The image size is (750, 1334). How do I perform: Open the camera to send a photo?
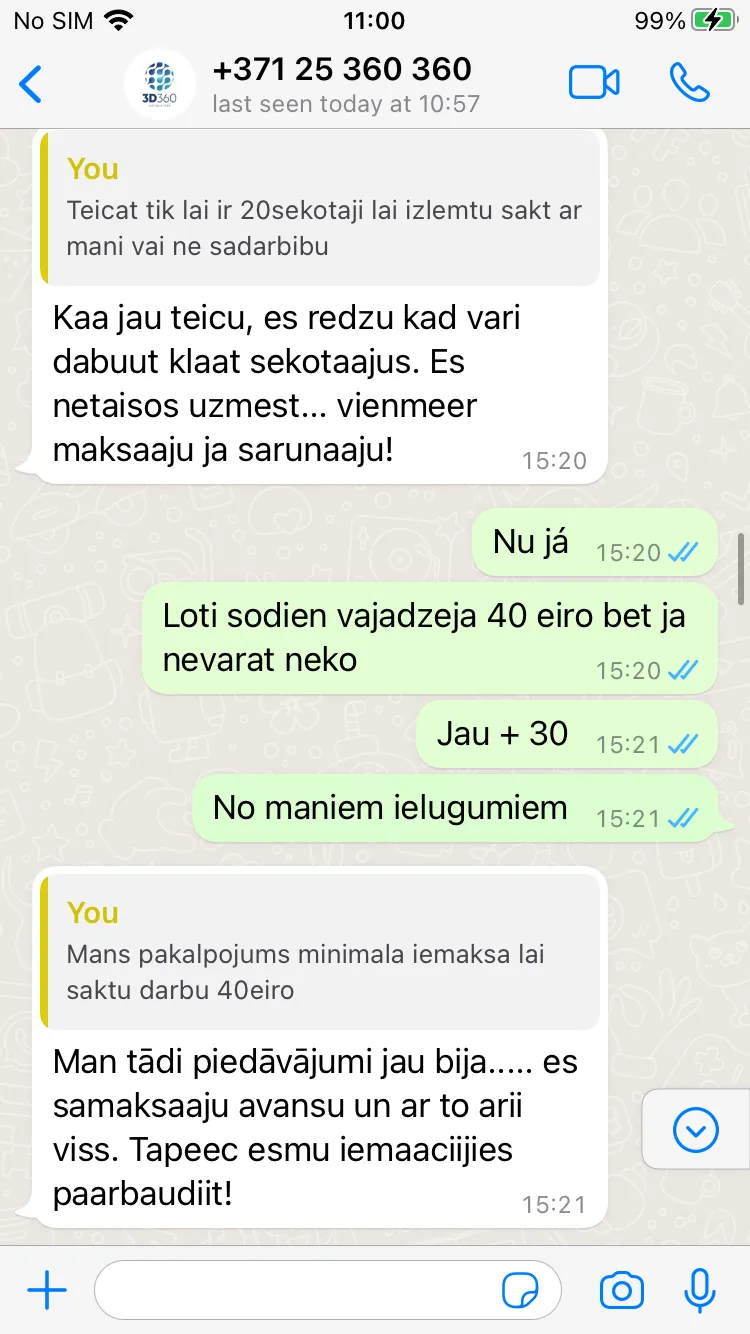[x=621, y=1291]
